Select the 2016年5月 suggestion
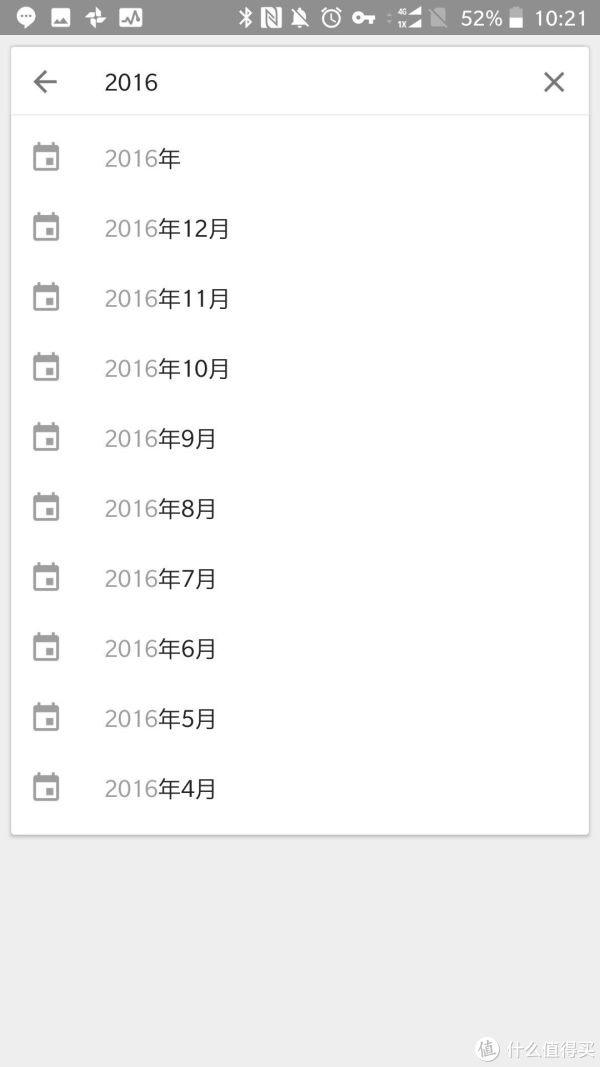 point(160,719)
